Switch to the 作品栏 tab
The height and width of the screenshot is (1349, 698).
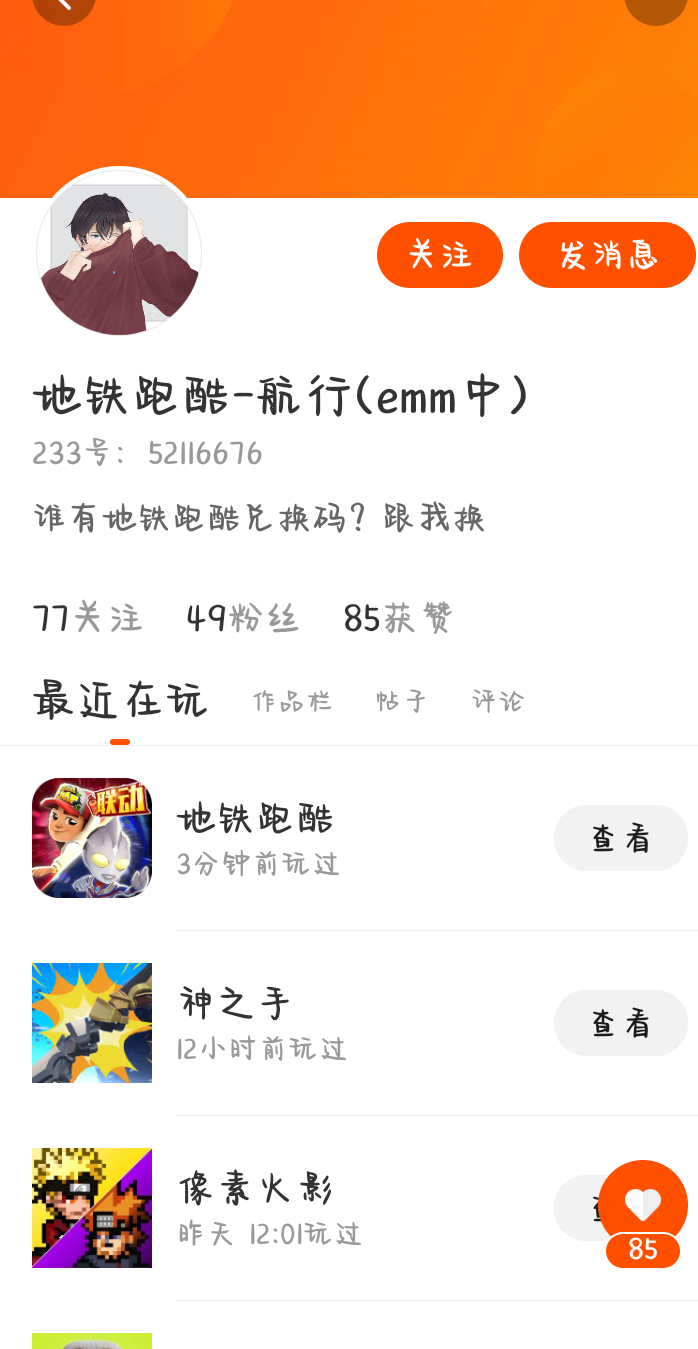pos(292,701)
